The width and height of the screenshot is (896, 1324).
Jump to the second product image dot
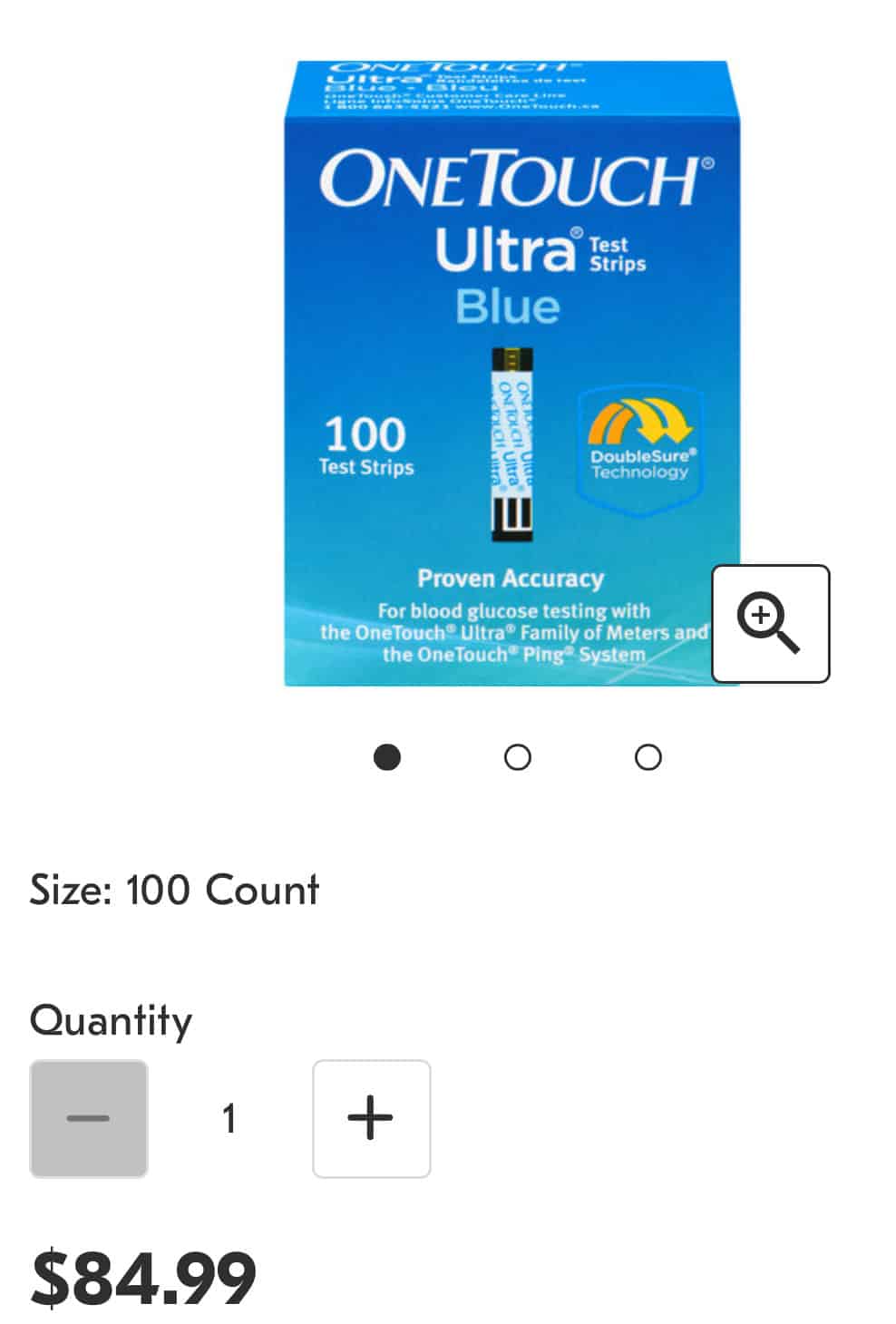pos(517,757)
